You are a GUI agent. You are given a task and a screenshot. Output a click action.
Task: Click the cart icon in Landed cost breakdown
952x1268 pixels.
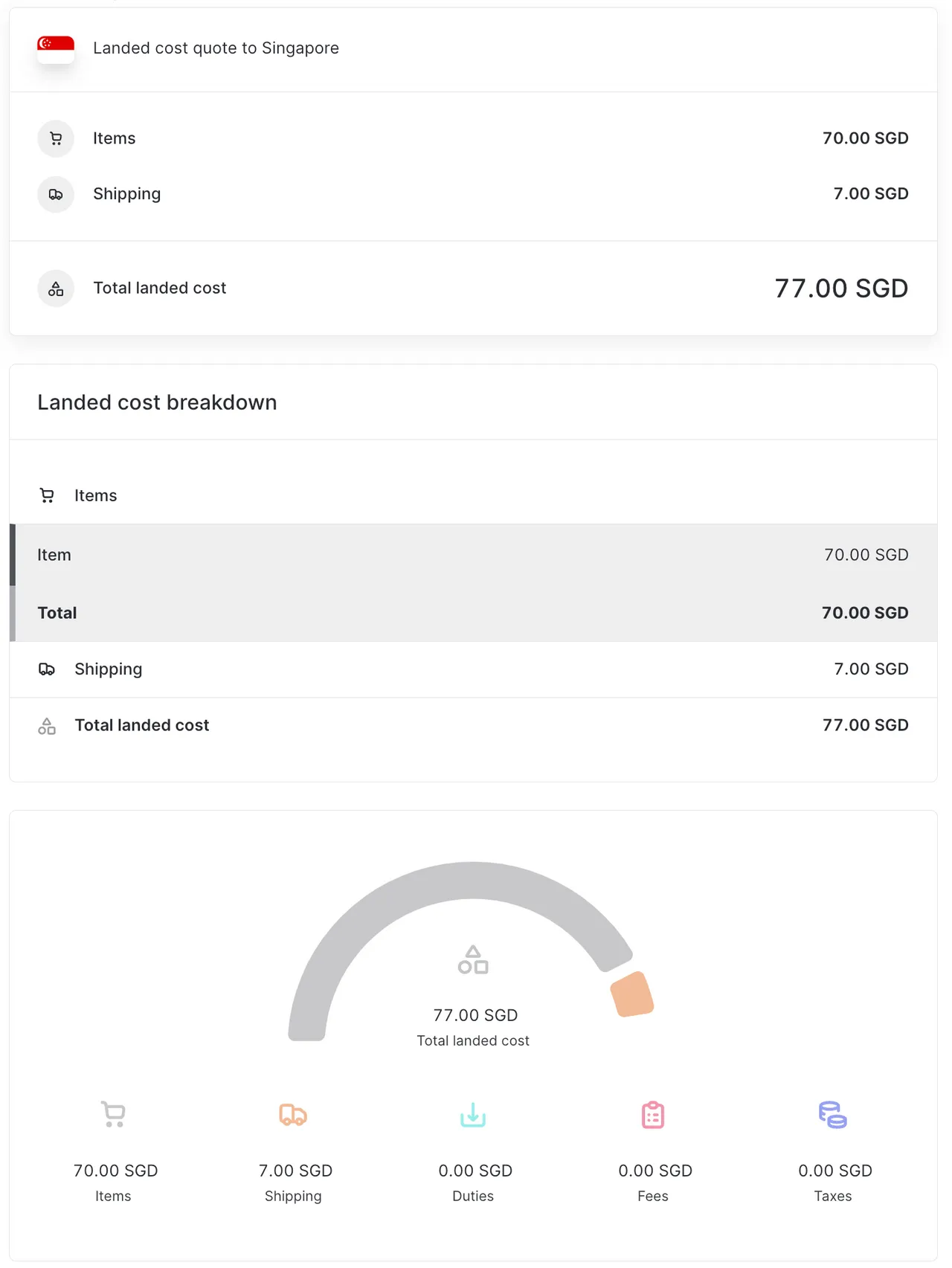(47, 495)
